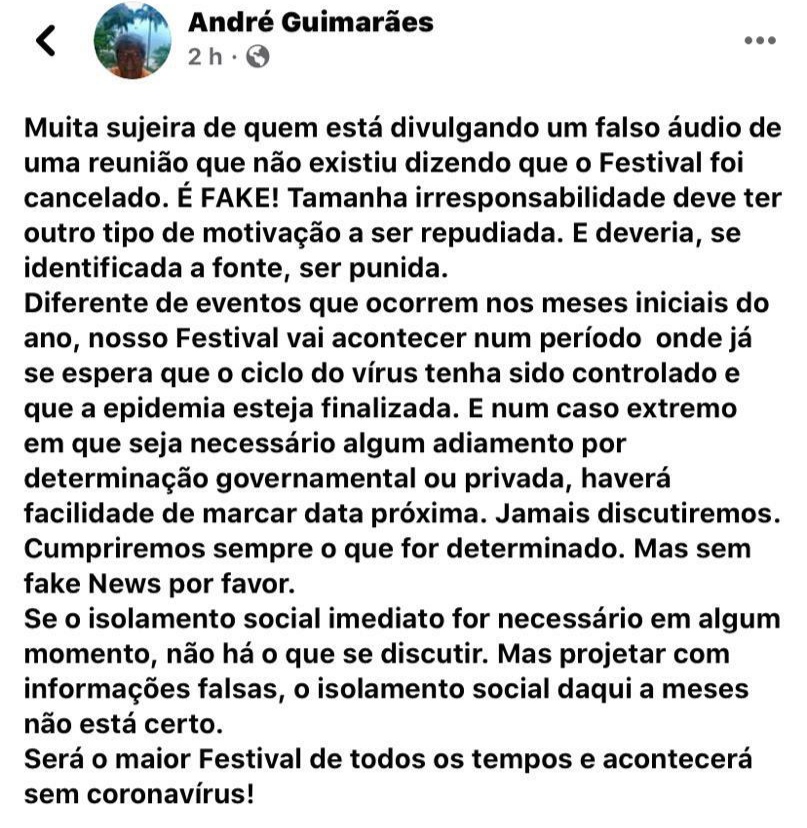Go back using the arrow
Image resolution: width=807 pixels, height=828 pixels.
(45, 41)
